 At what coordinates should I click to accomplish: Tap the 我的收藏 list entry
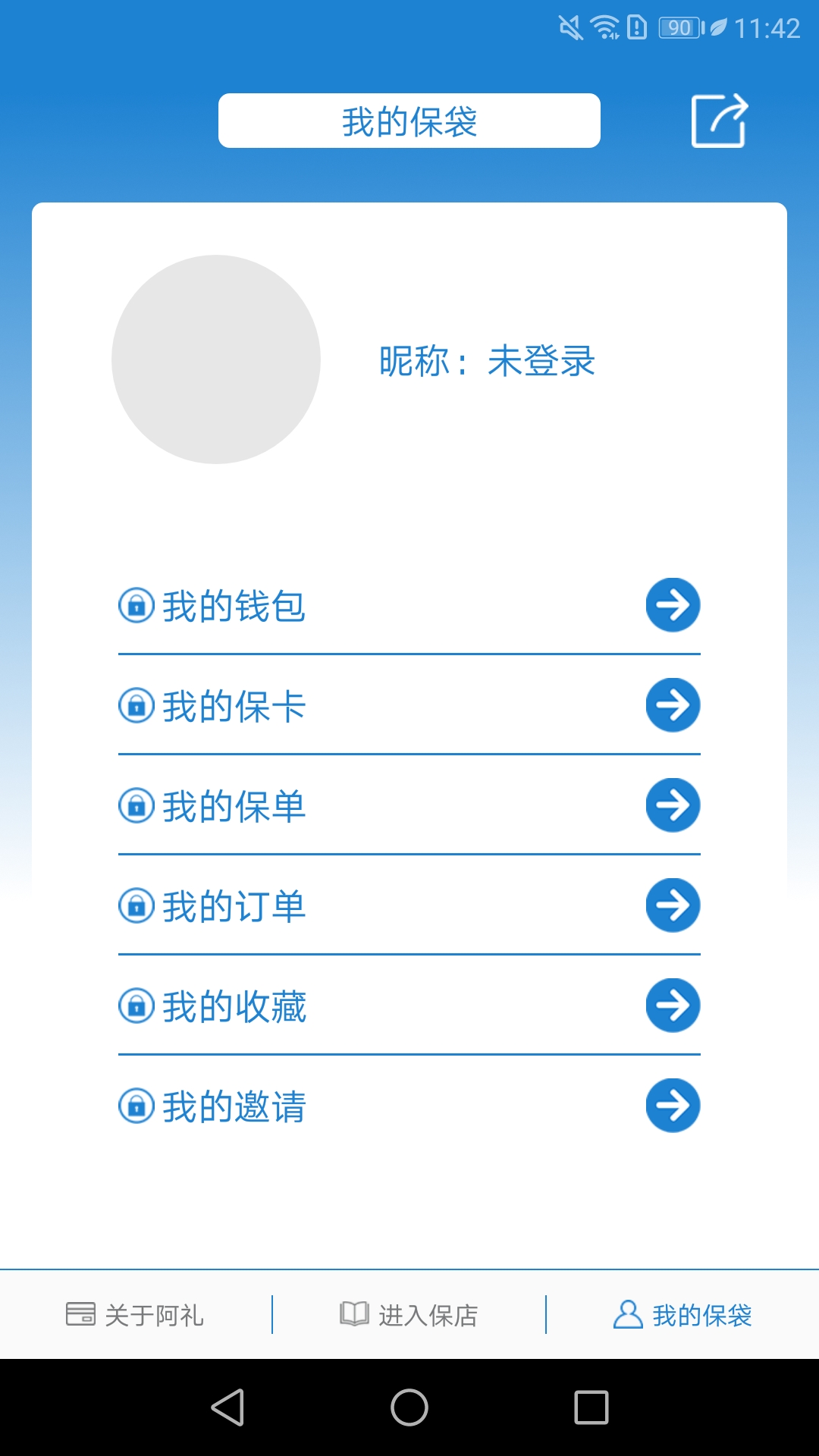click(234, 1005)
